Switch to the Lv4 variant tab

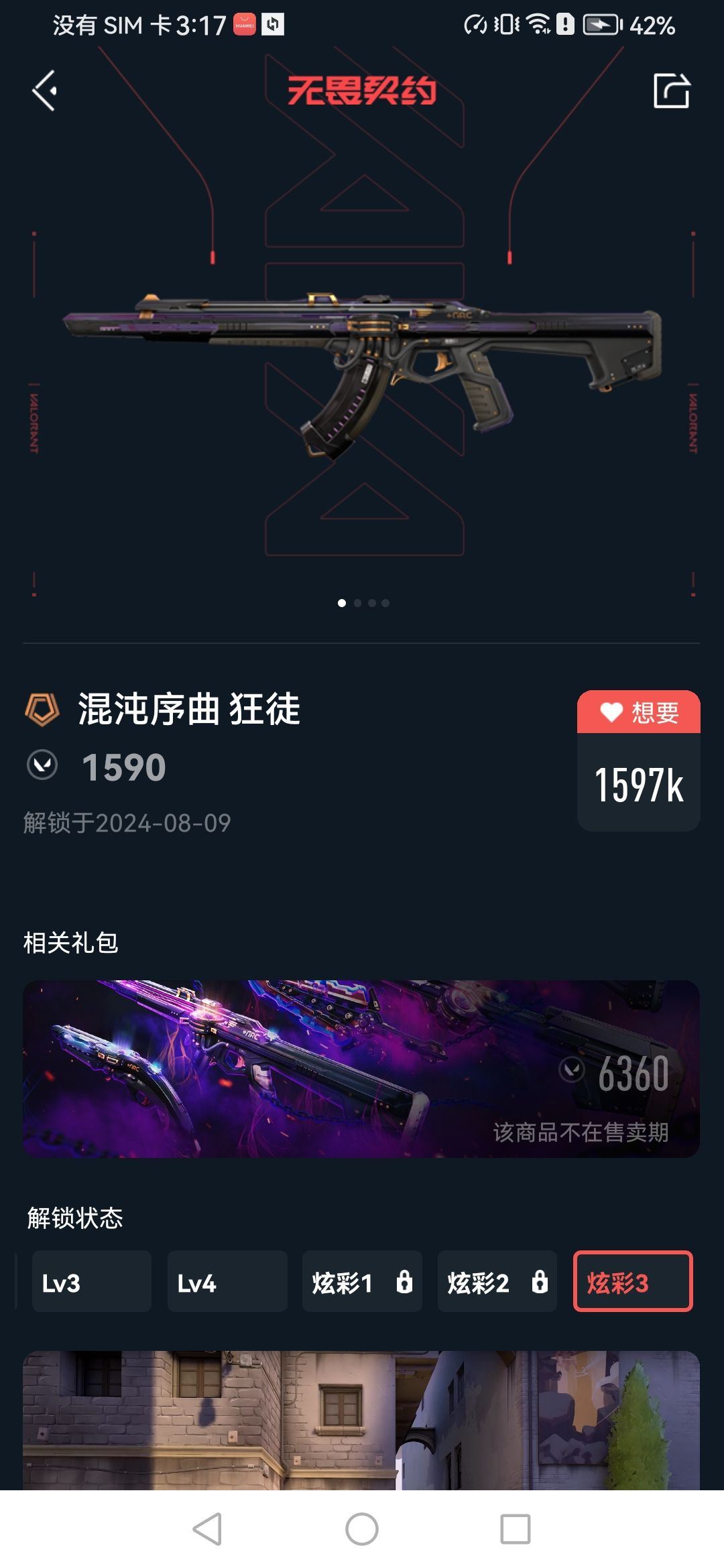tap(227, 1282)
